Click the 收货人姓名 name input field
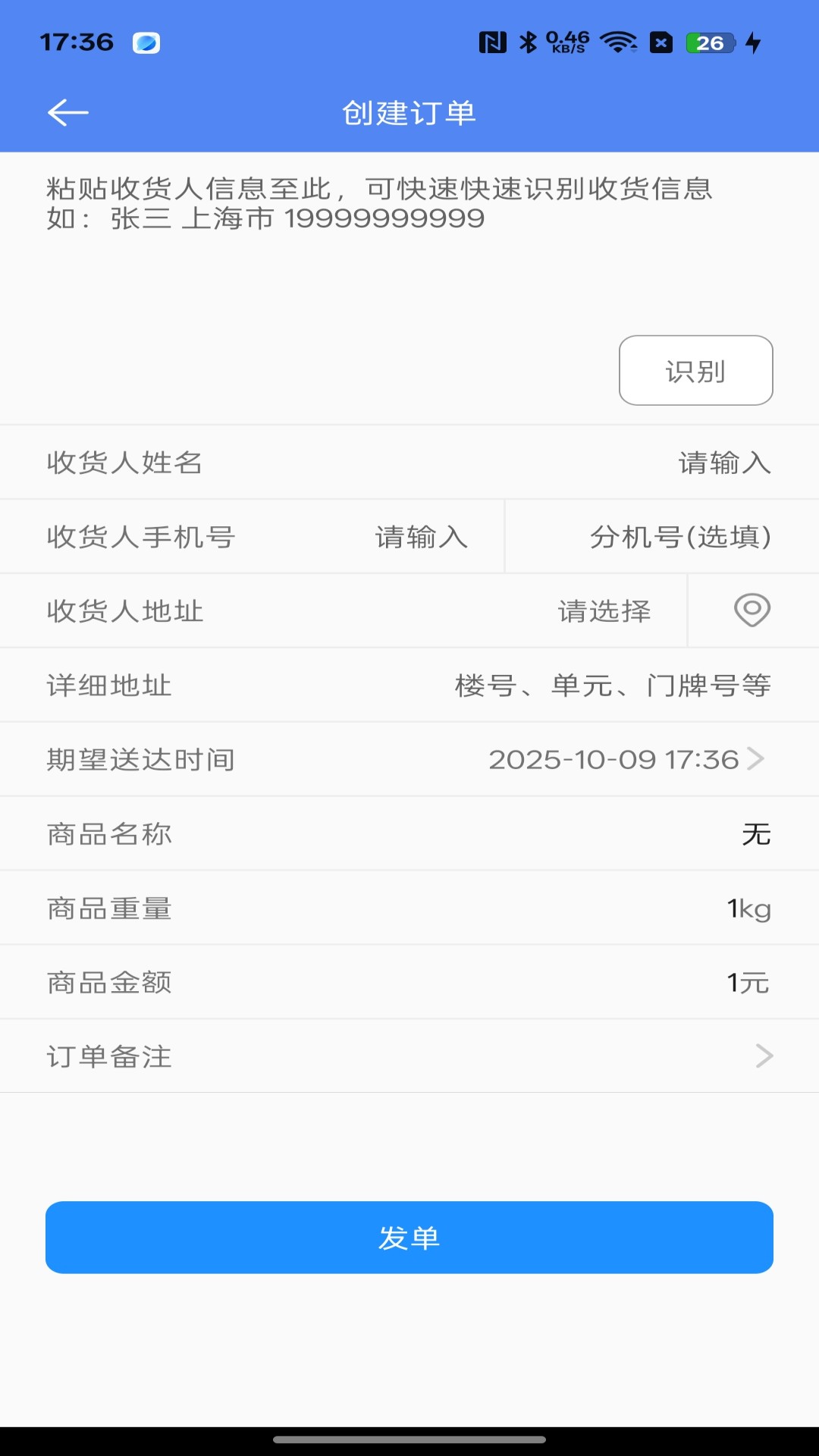819x1456 pixels. (723, 463)
